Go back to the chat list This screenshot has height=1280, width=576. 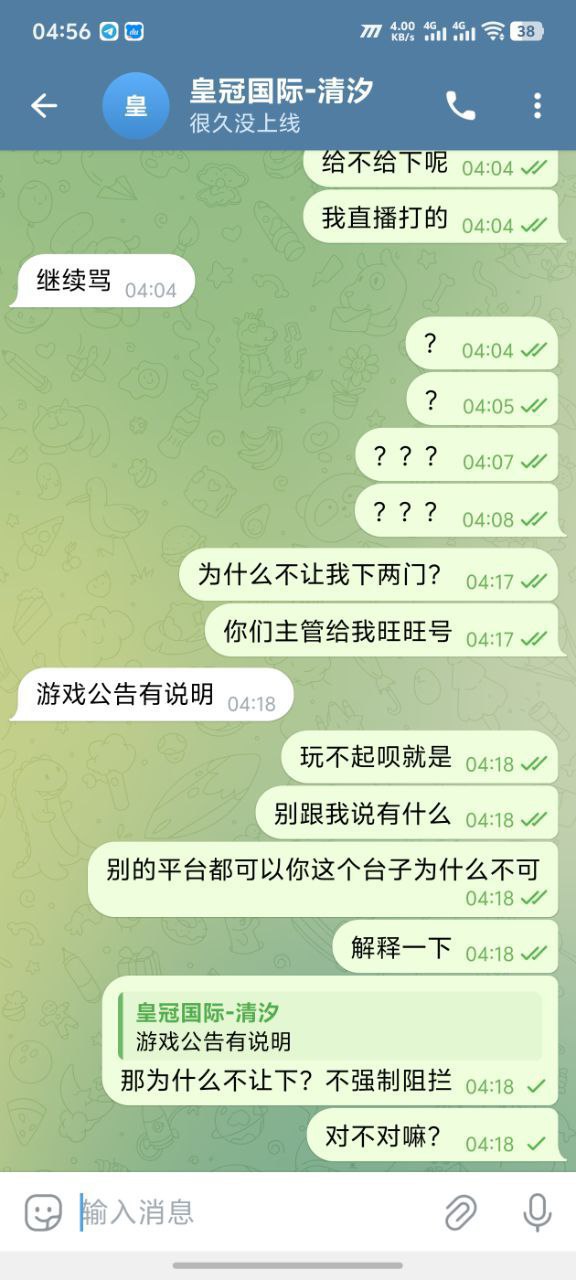pos(44,106)
